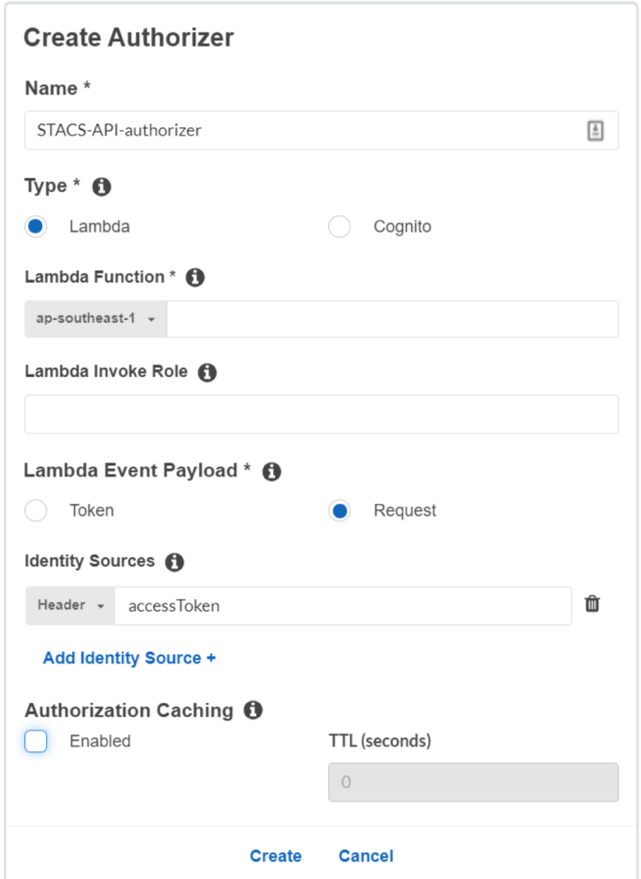
Task: Show info for the Type field
Action: click(x=101, y=187)
